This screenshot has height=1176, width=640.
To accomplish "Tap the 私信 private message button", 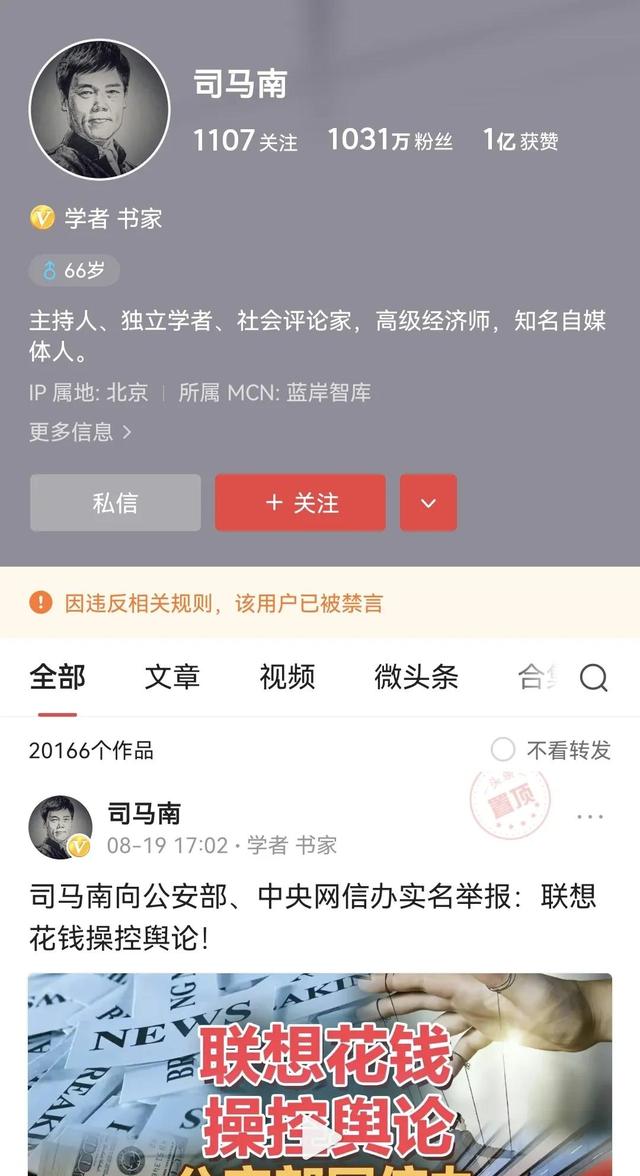I will click(115, 503).
